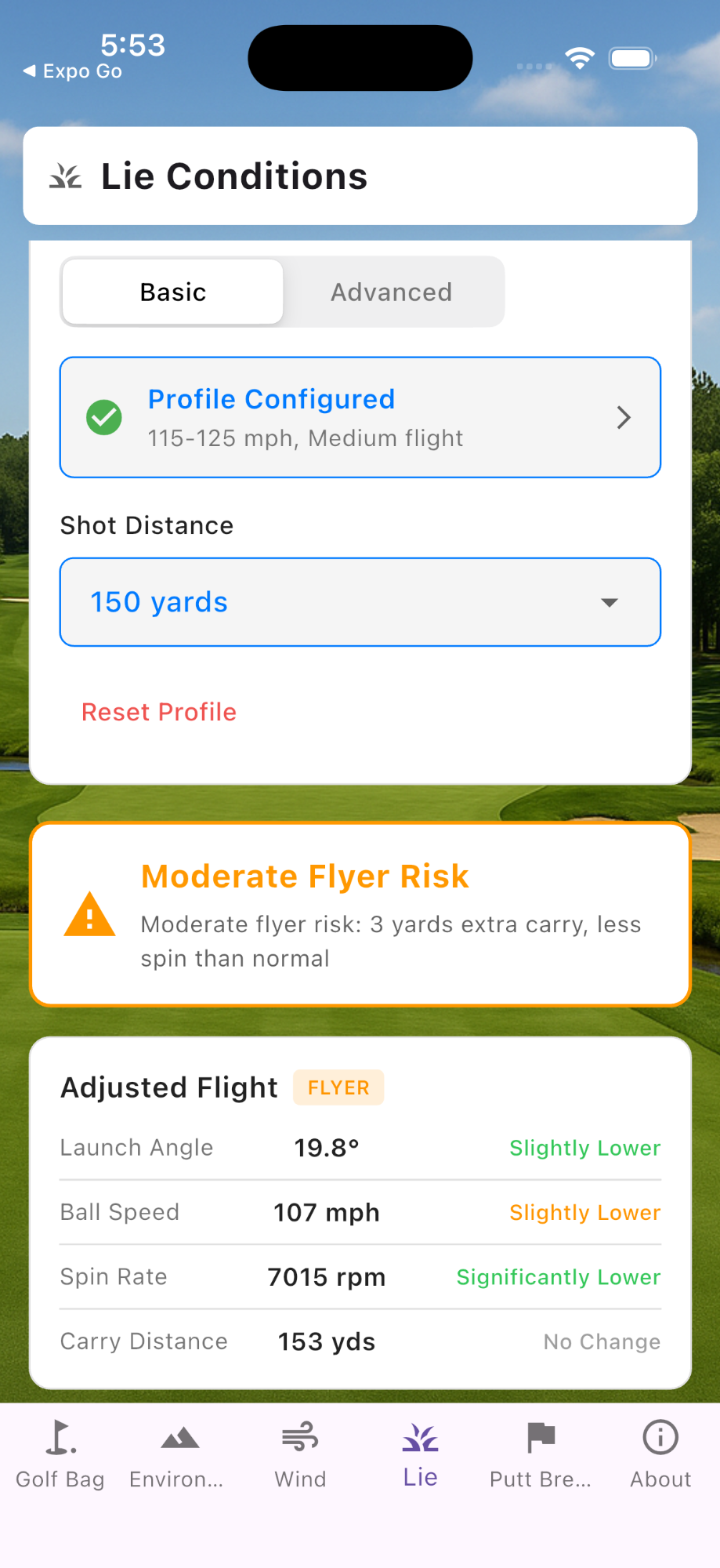Tap the Spin Rate Significantly Lower indicator
Image resolution: width=720 pixels, height=1568 pixels.
click(x=556, y=1276)
